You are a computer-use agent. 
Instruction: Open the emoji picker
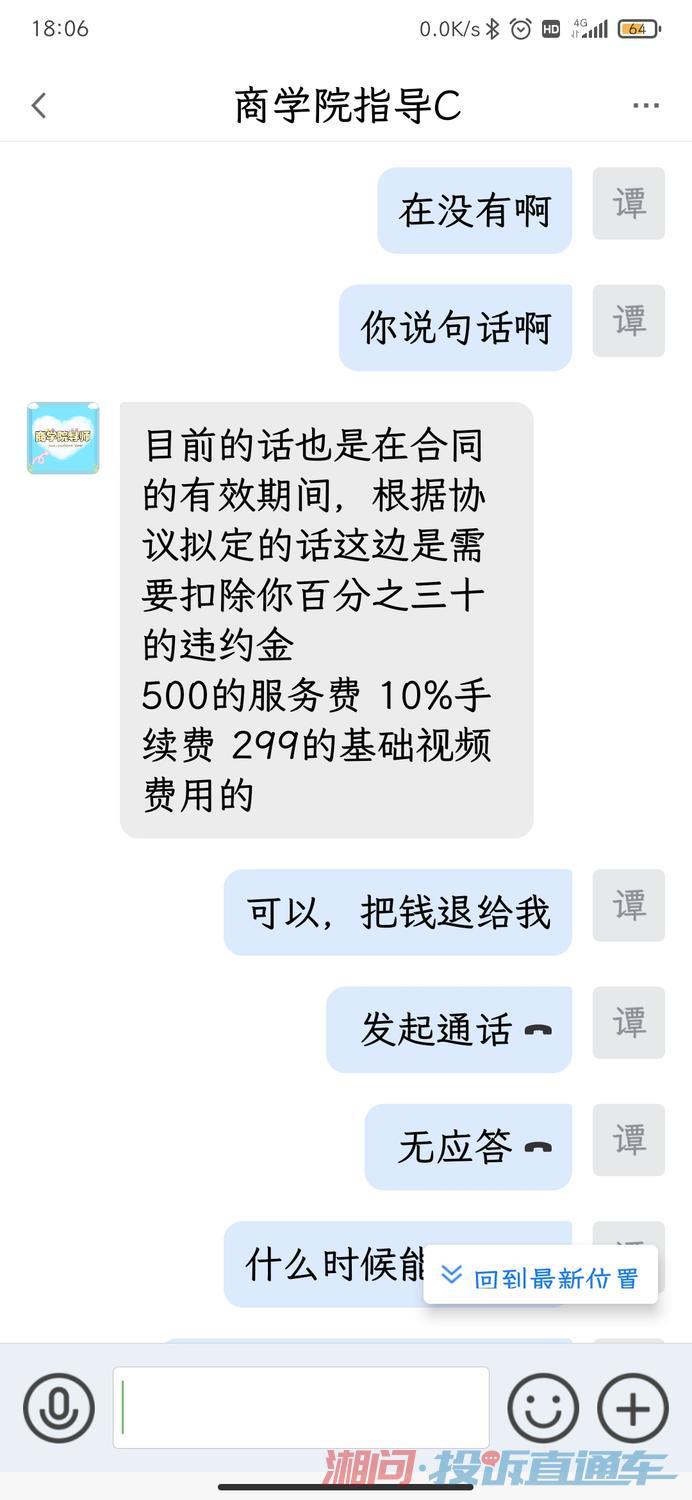click(543, 1407)
